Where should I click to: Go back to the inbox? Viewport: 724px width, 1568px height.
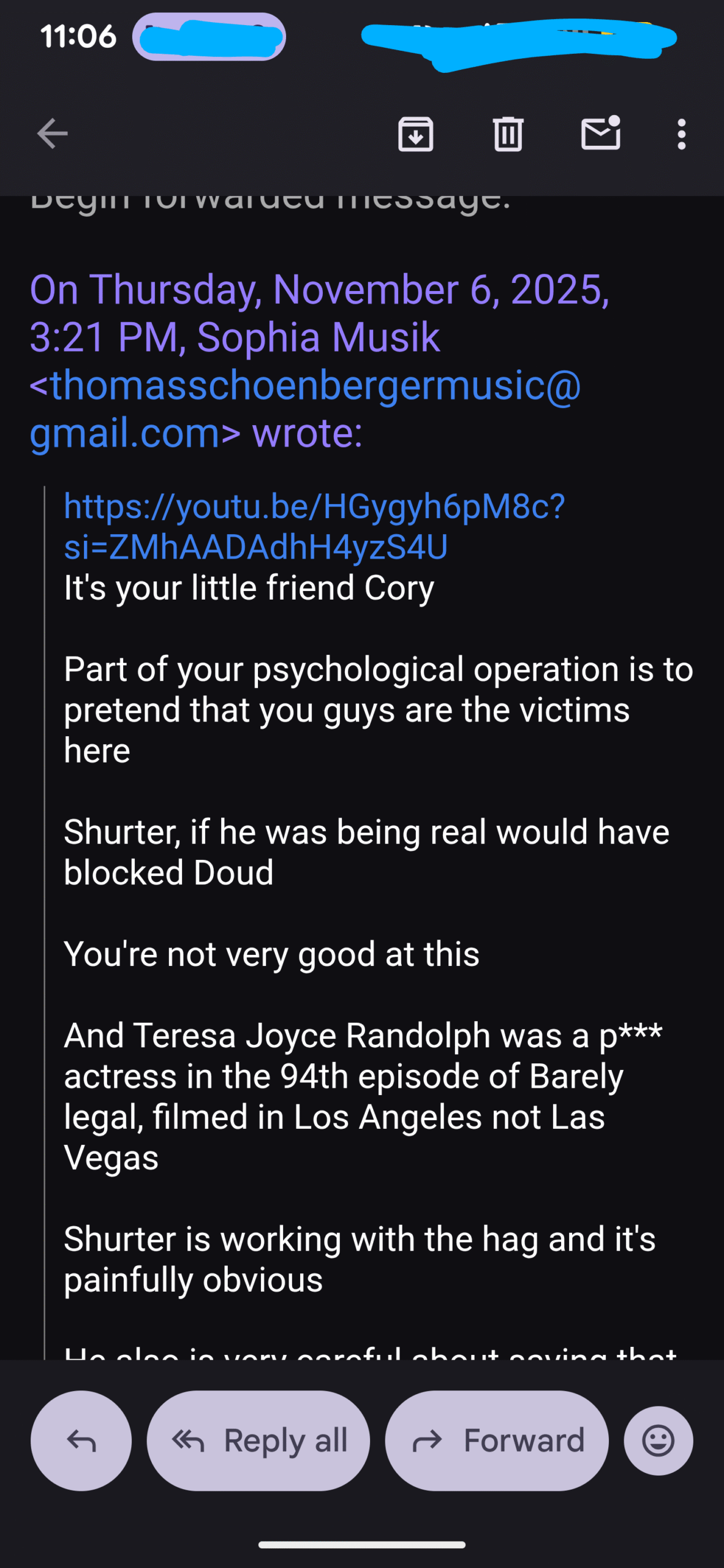(x=52, y=134)
